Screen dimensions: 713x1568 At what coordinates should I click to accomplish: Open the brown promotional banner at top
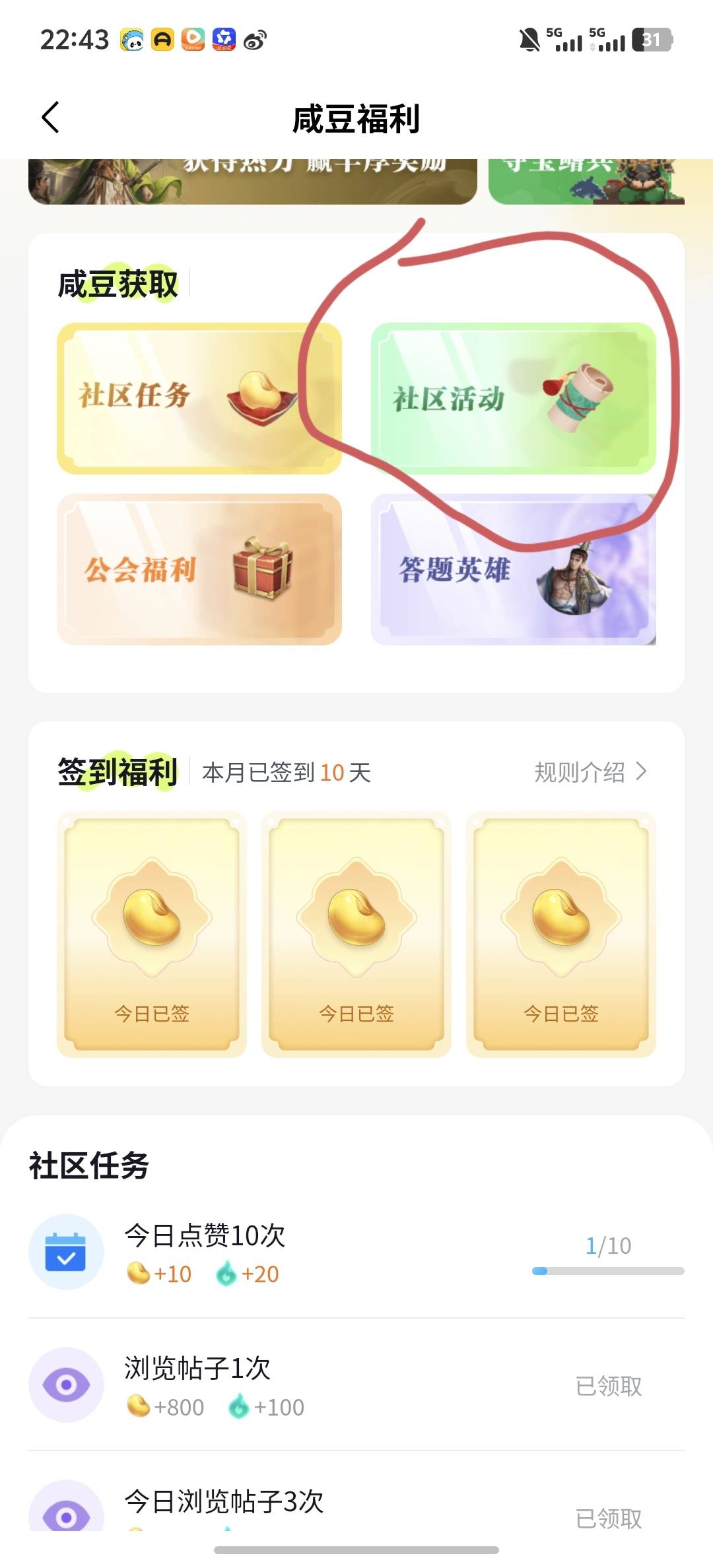pyautogui.click(x=252, y=181)
